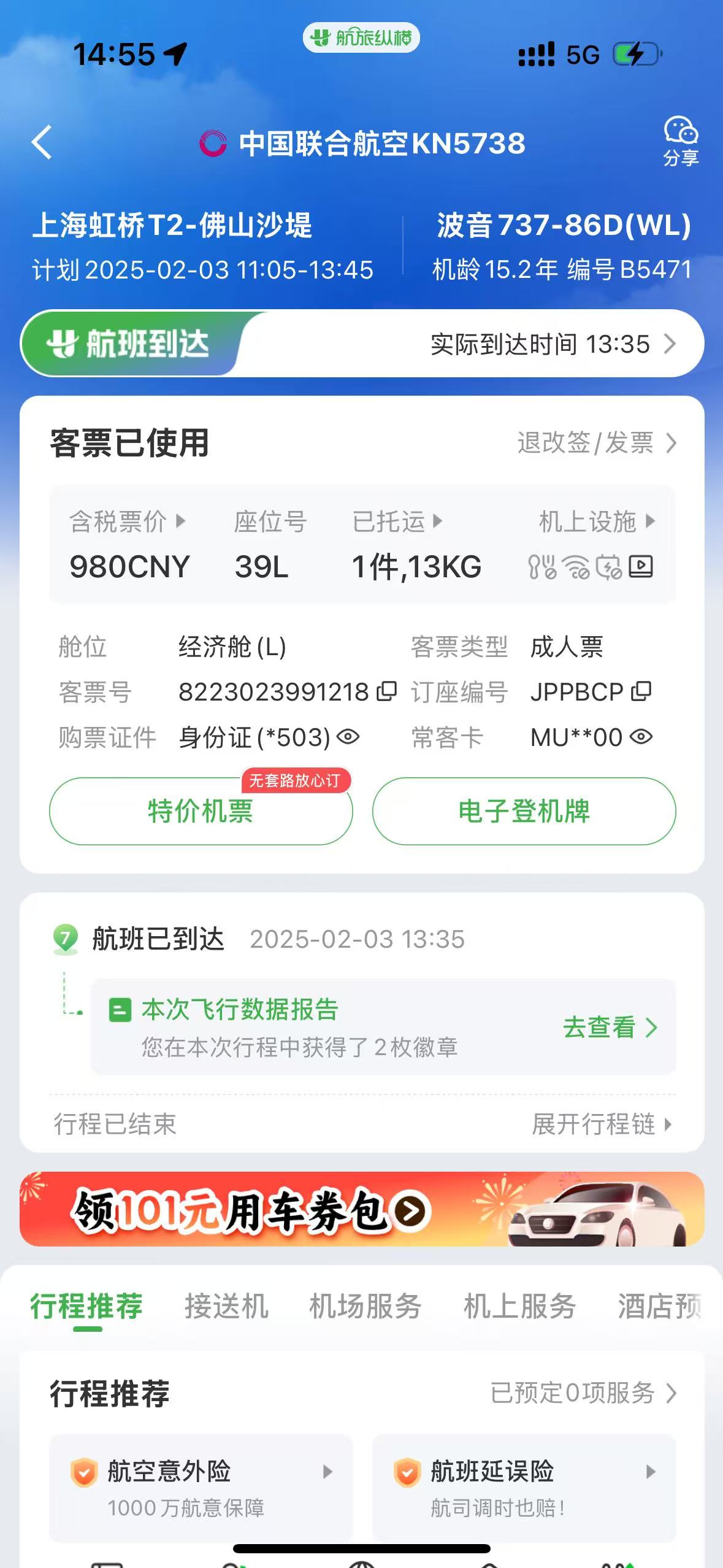Open 退改签/发票 refund and invoice options
Viewport: 723px width, 1568px height.
pyautogui.click(x=596, y=443)
